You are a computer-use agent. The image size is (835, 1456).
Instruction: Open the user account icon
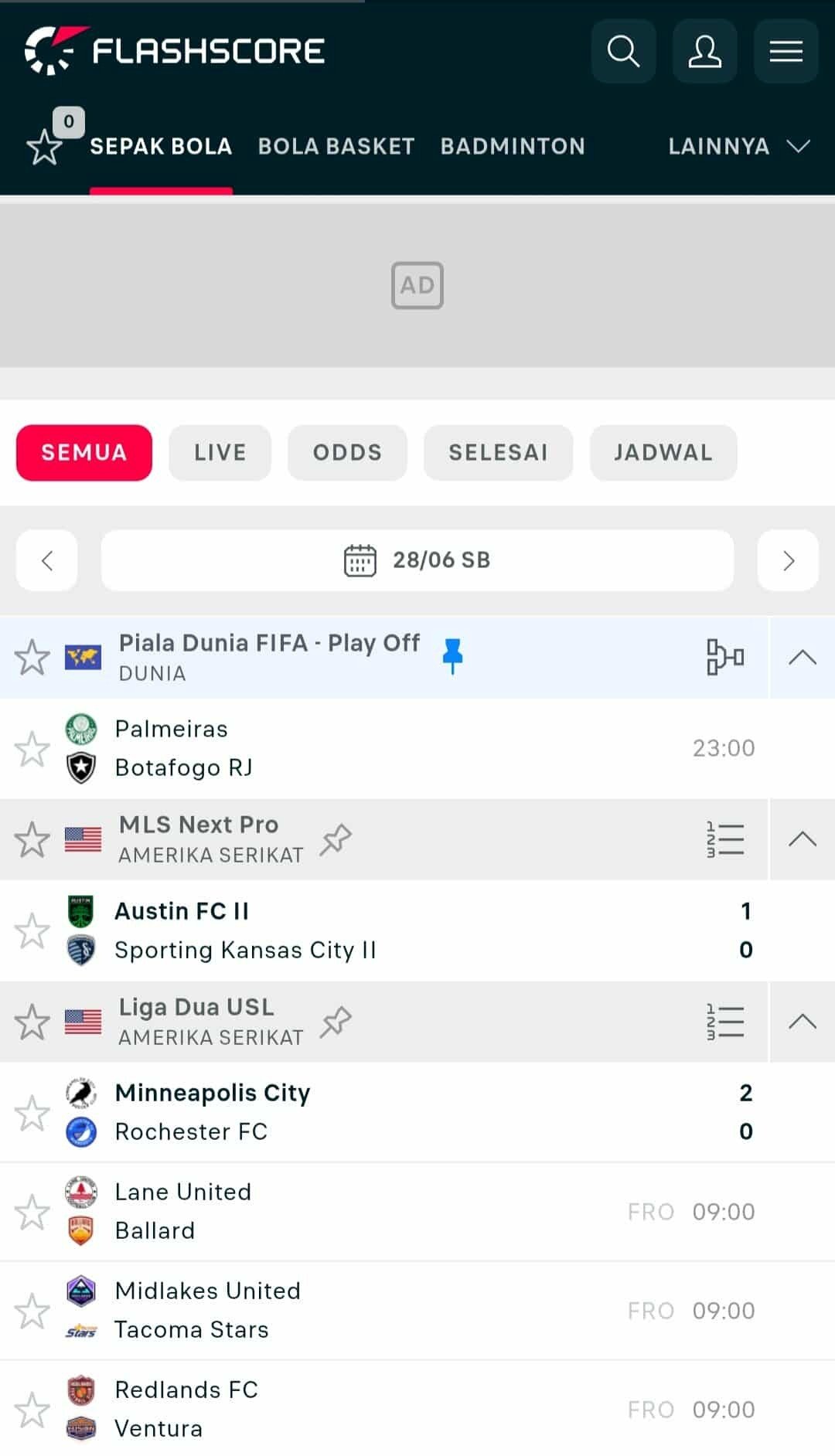click(704, 51)
